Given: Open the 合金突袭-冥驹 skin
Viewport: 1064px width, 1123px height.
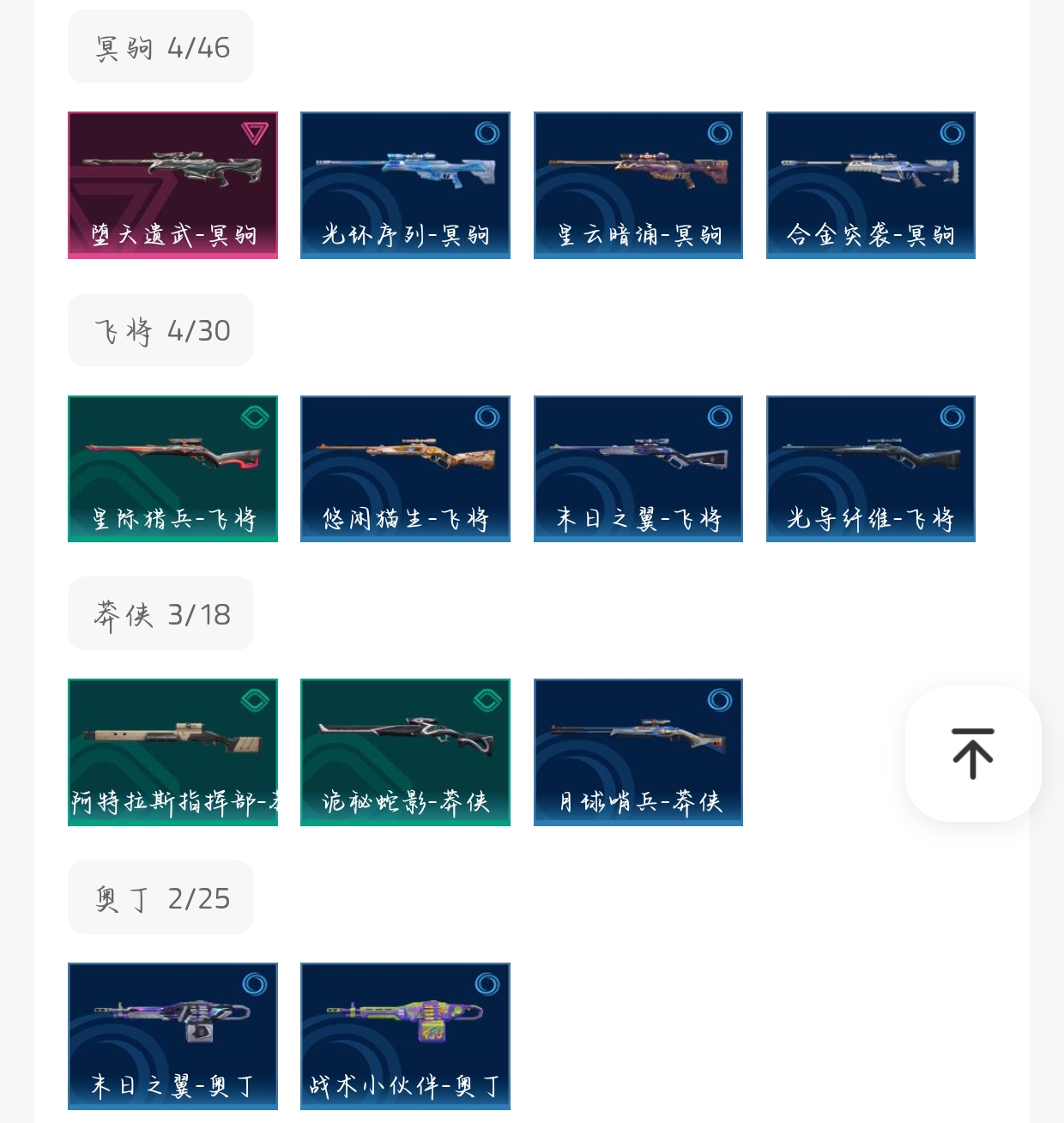Looking at the screenshot, I should pyautogui.click(x=870, y=184).
